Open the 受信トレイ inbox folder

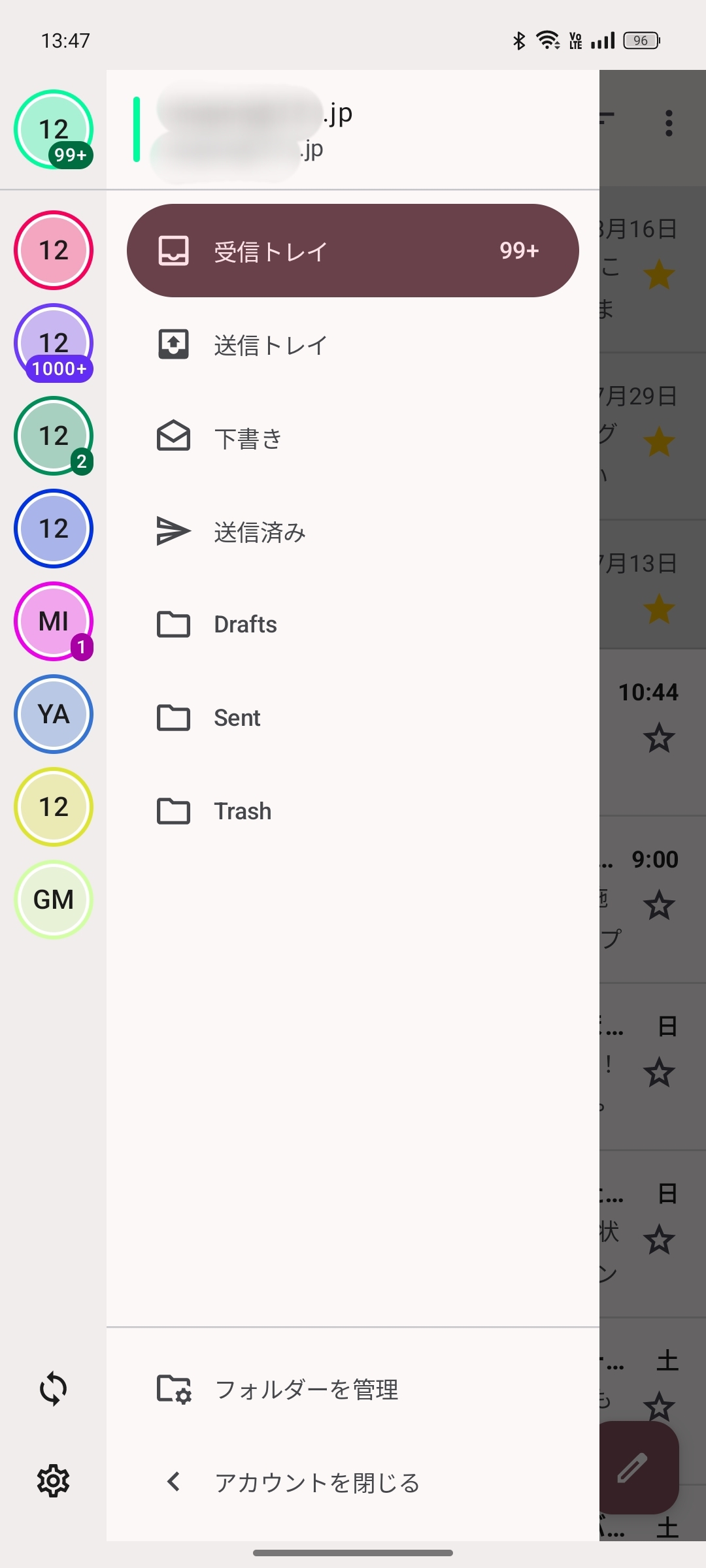(353, 251)
